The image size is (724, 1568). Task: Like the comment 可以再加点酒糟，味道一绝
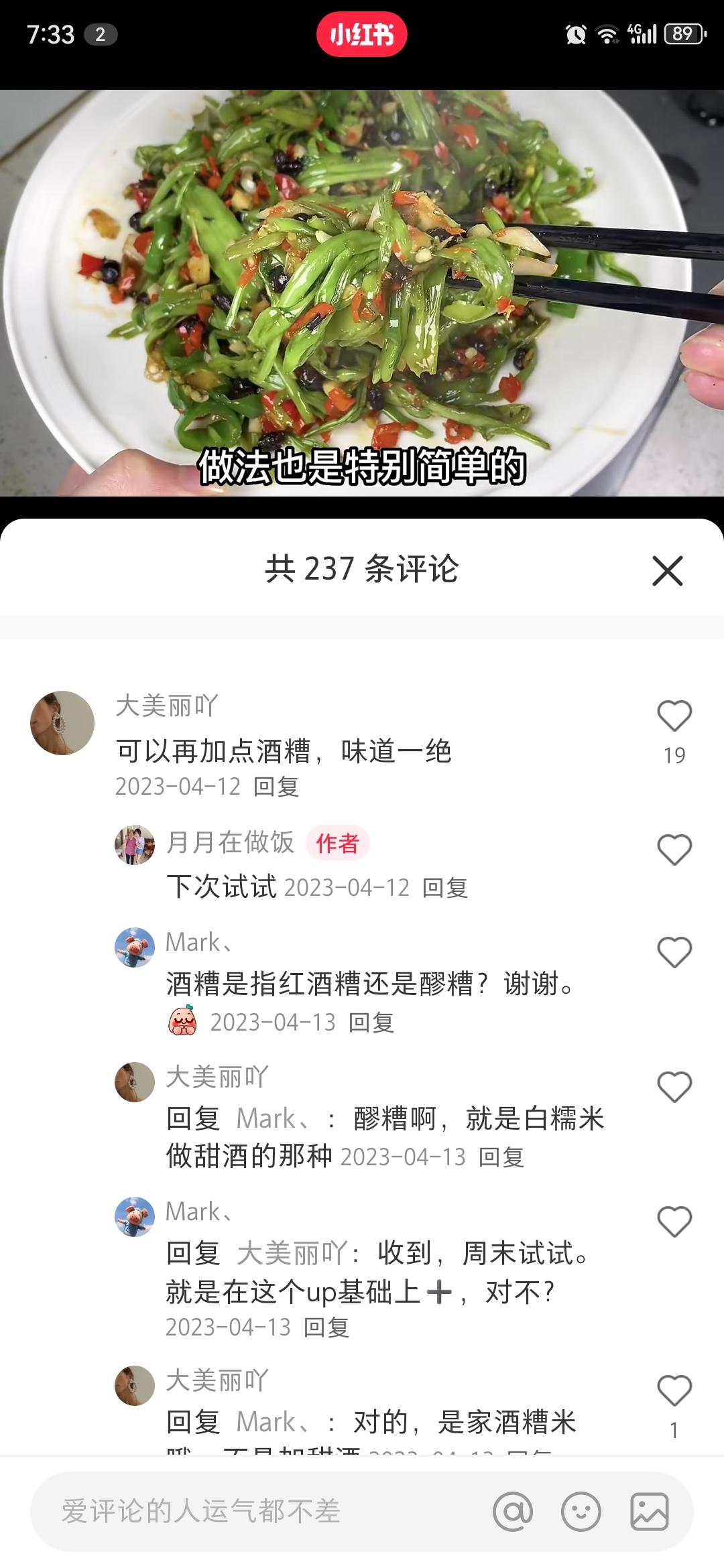coord(674,716)
